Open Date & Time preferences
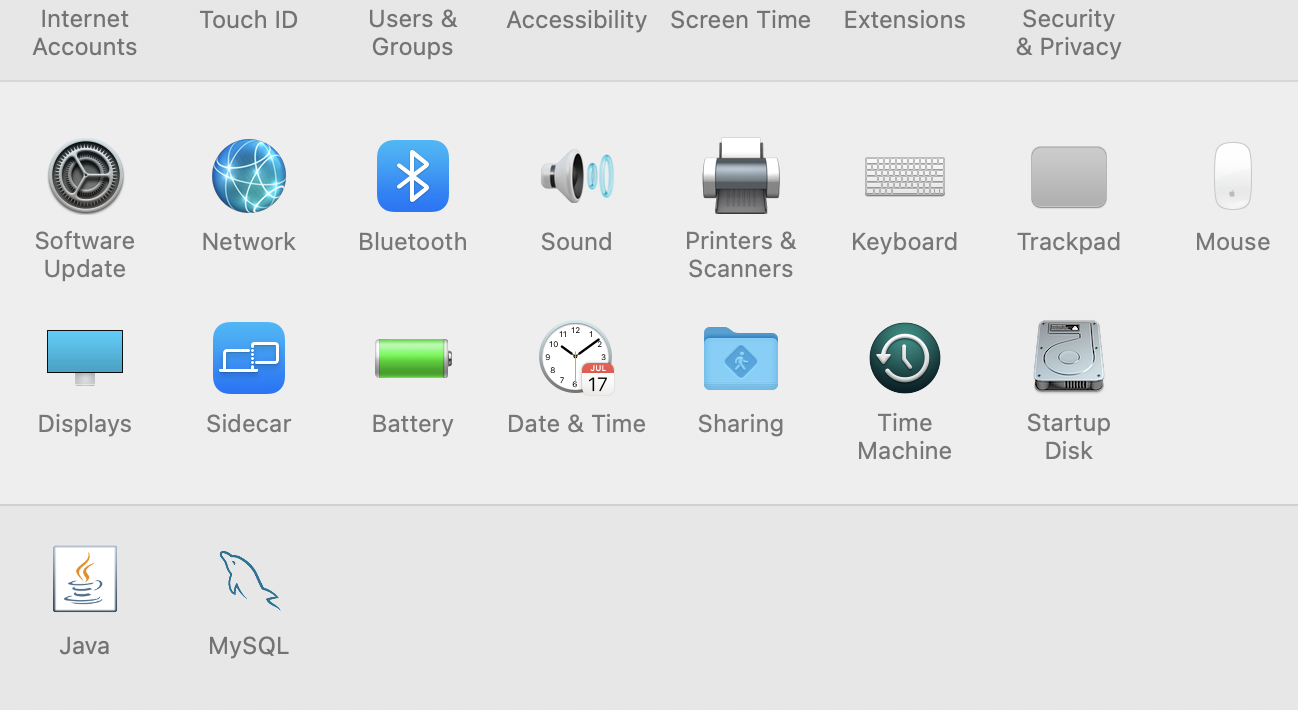The width and height of the screenshot is (1298, 710). coord(577,358)
